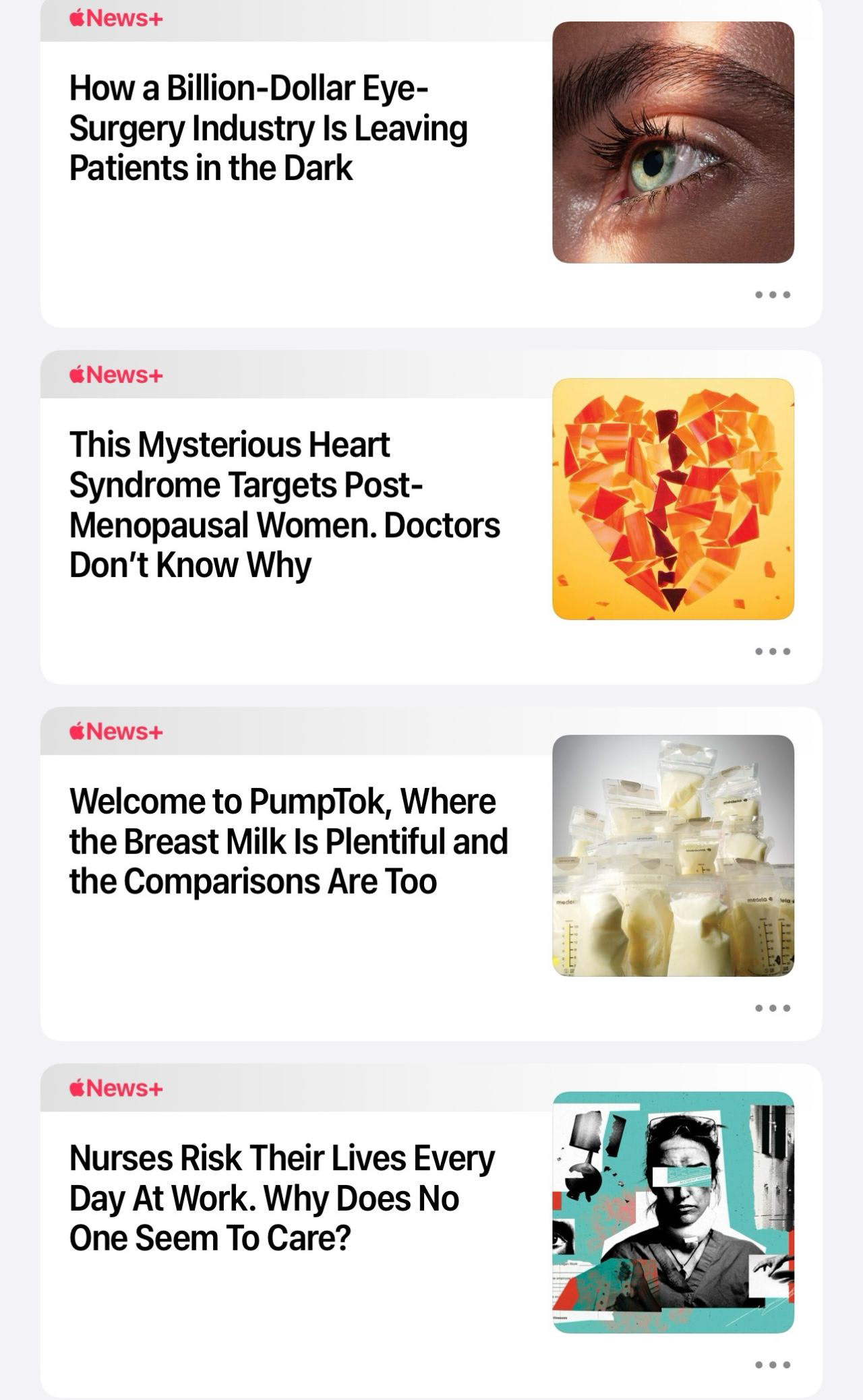The width and height of the screenshot is (863, 1400).
Task: Open more options for the Heart Syndrome article
Action: click(772, 651)
